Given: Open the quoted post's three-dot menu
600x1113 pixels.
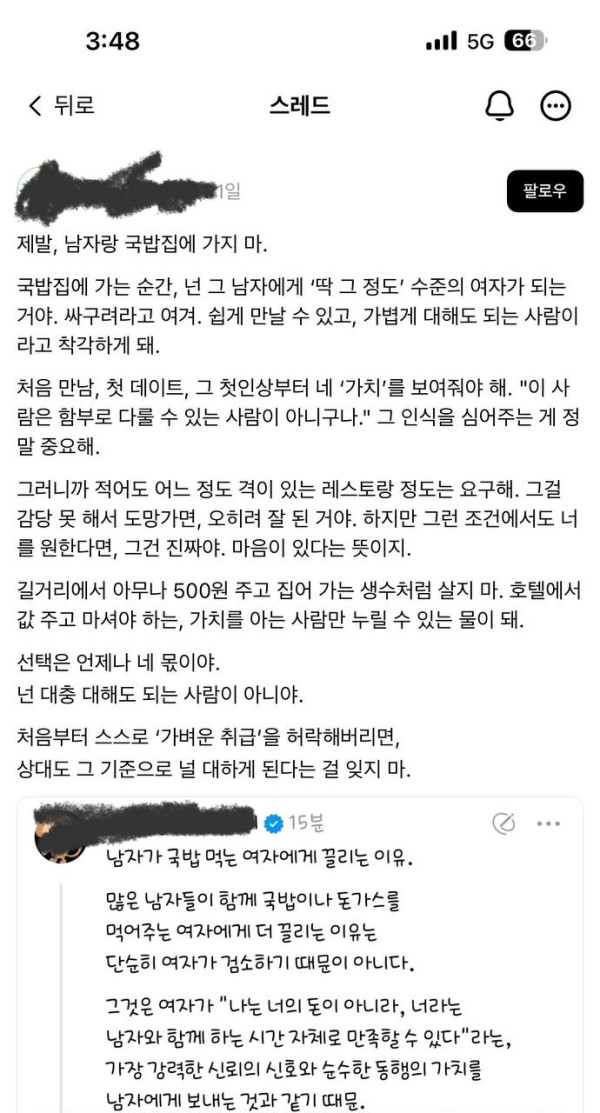Looking at the screenshot, I should tap(549, 824).
